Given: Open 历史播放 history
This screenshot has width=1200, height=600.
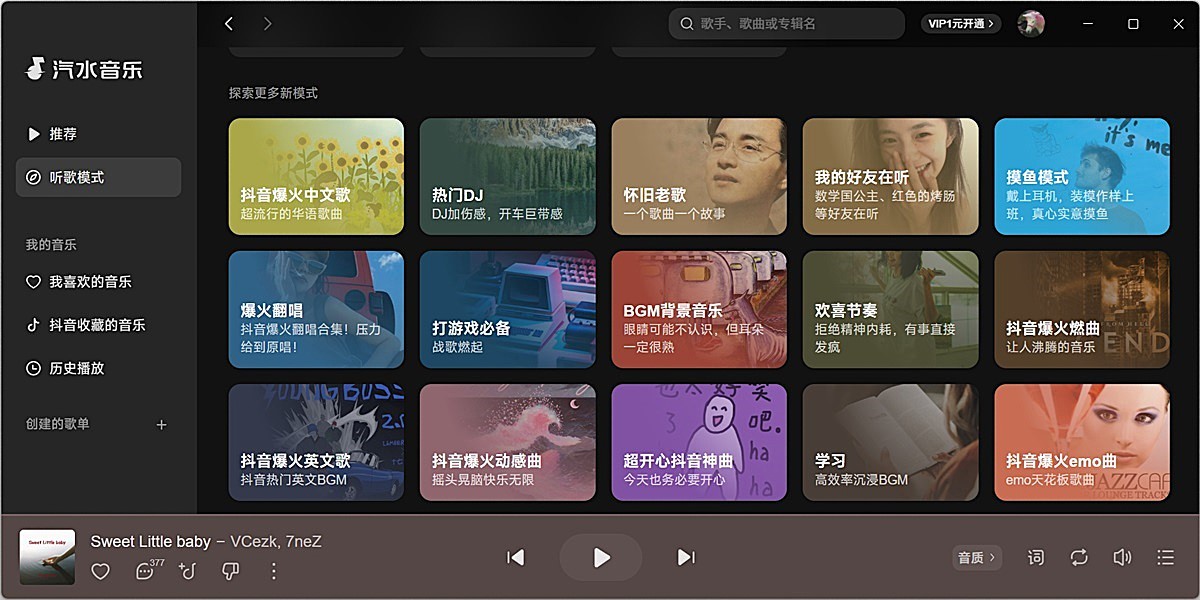Looking at the screenshot, I should pos(77,368).
